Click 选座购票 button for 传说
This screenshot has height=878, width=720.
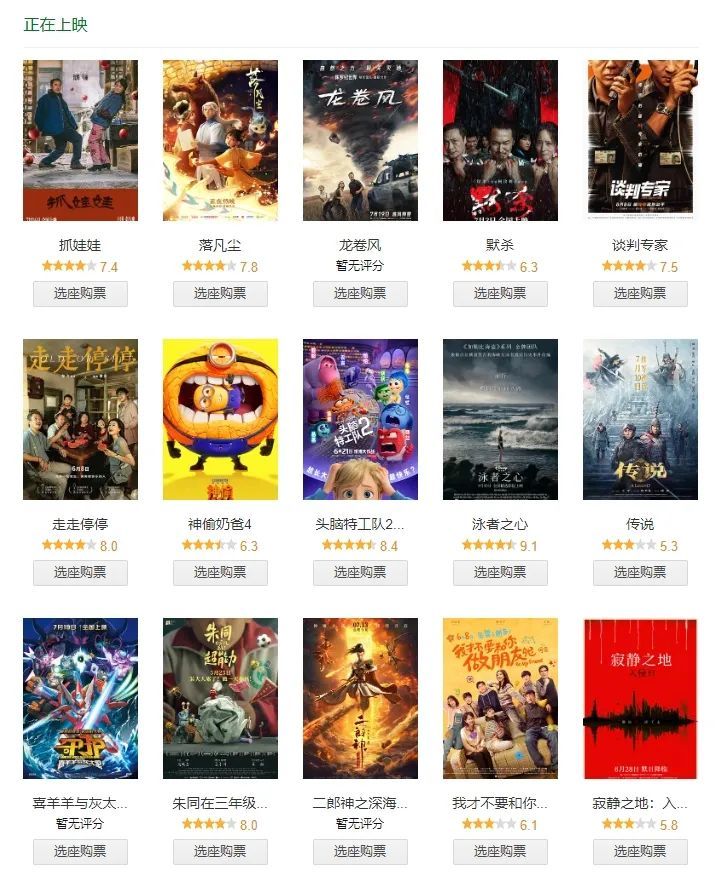pos(640,574)
